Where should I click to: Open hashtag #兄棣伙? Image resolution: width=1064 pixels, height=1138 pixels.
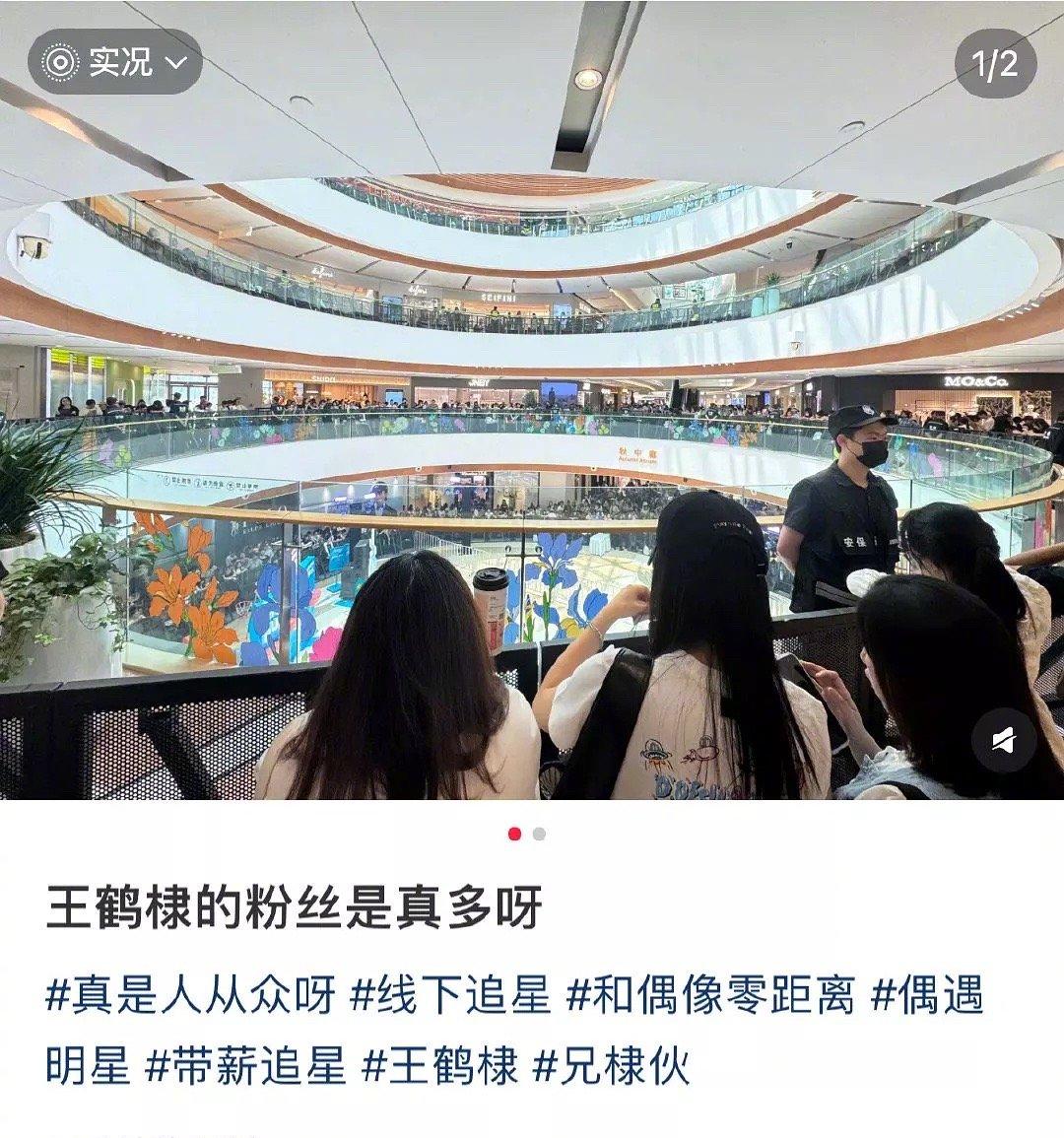[x=611, y=1067]
